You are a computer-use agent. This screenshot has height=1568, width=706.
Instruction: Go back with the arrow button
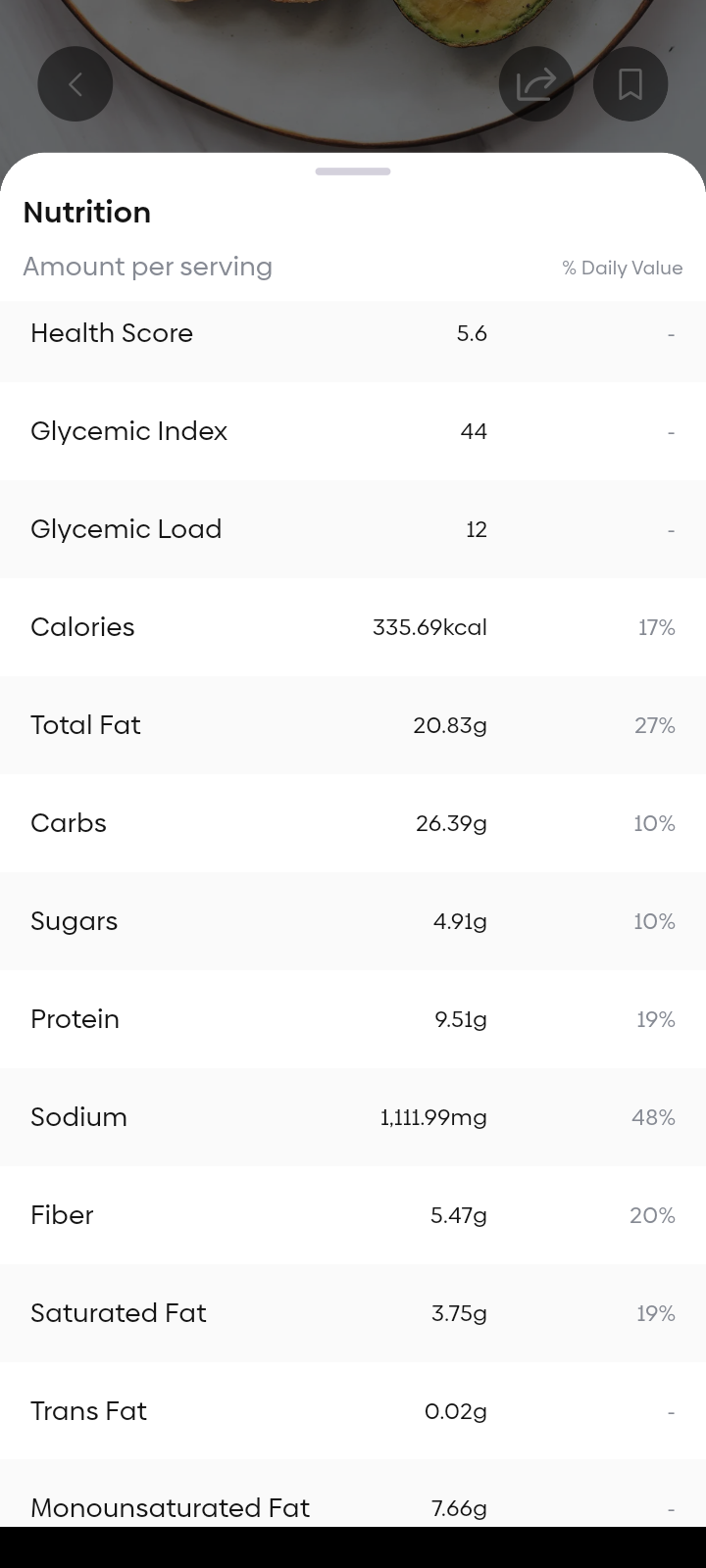pyautogui.click(x=76, y=84)
